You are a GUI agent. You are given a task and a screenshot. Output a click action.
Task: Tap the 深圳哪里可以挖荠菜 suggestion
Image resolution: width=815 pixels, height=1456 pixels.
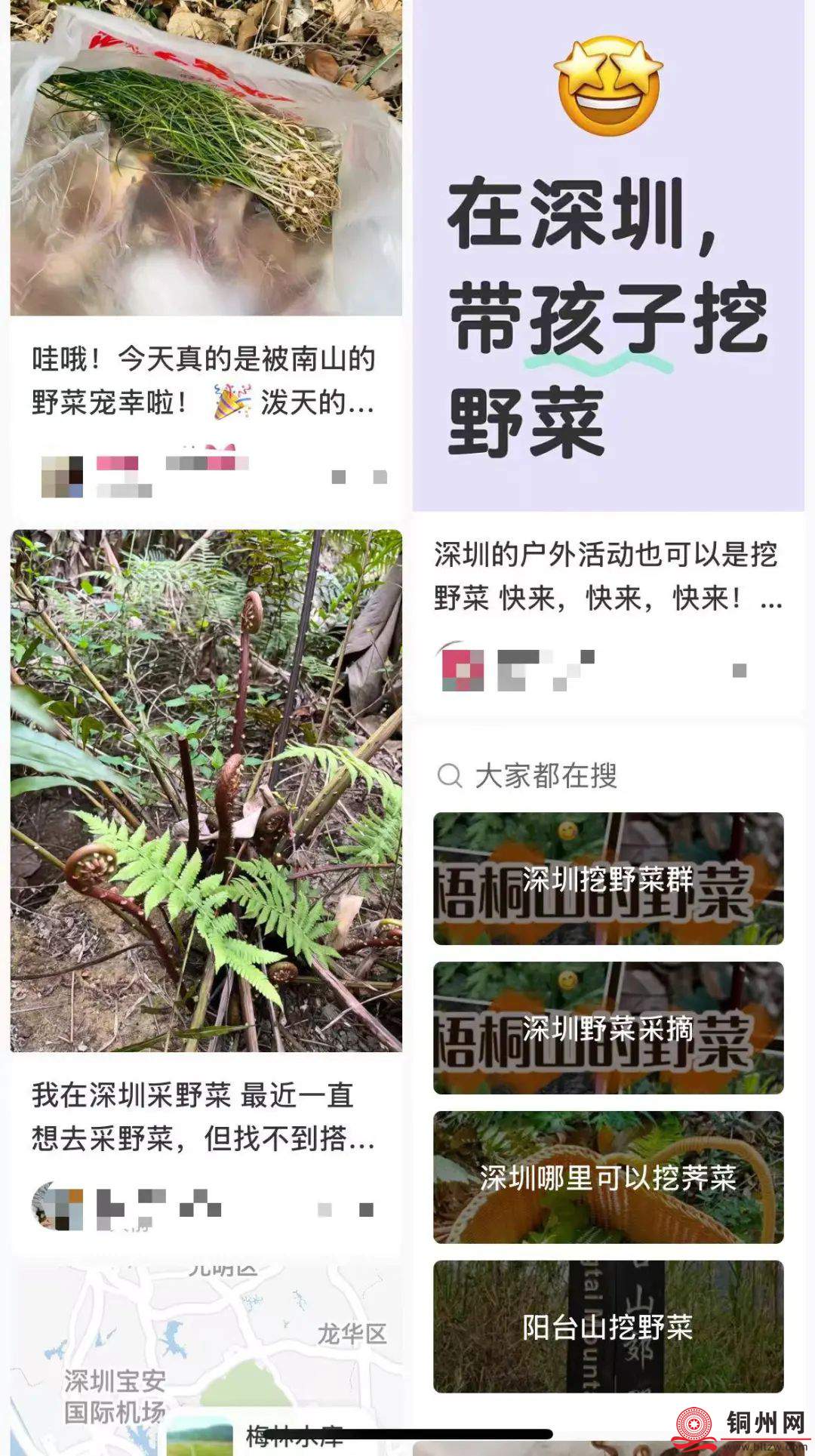[608, 1177]
